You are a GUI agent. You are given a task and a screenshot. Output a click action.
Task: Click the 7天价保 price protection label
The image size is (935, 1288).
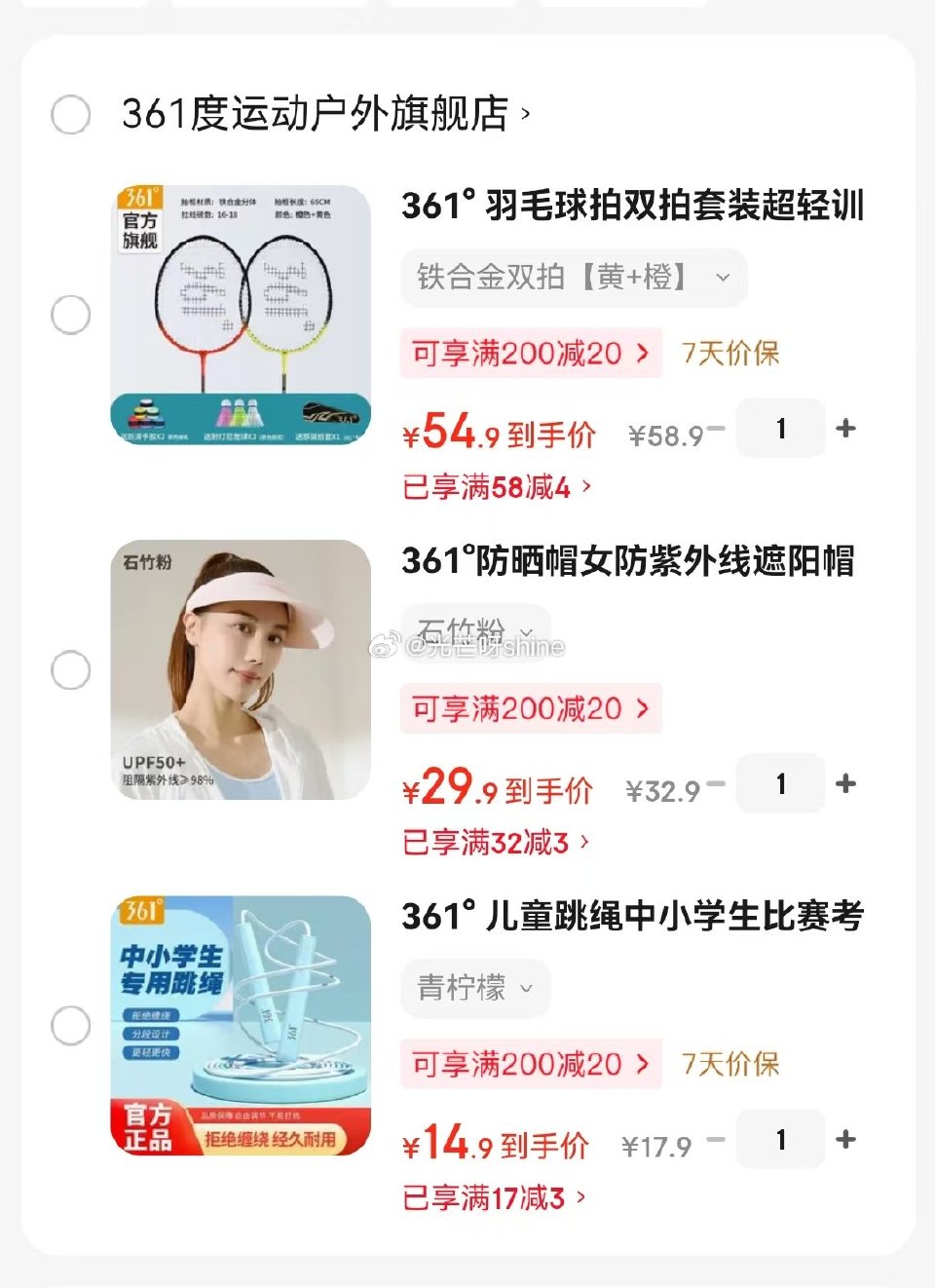click(x=730, y=354)
